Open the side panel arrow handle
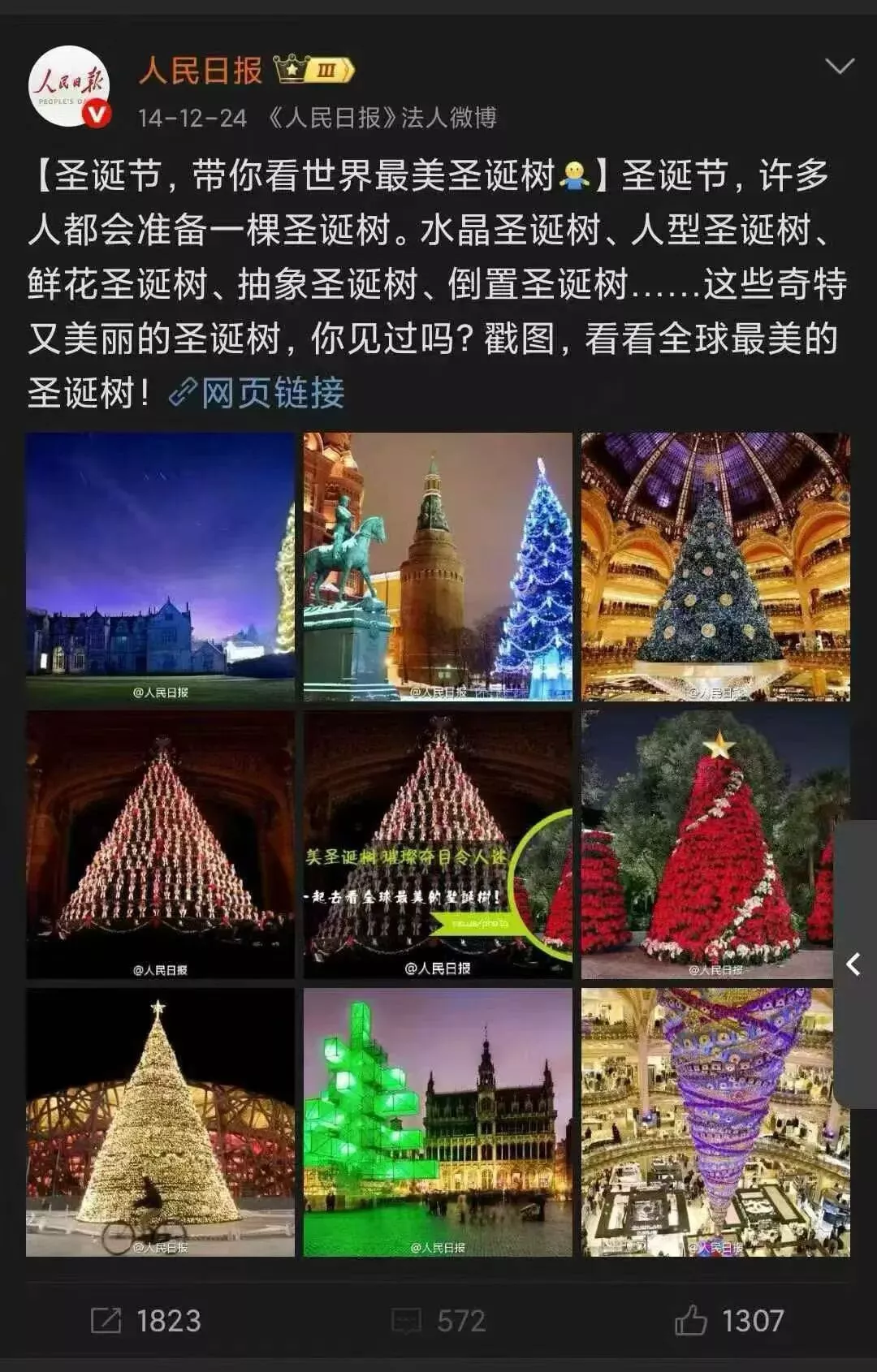 (854, 964)
